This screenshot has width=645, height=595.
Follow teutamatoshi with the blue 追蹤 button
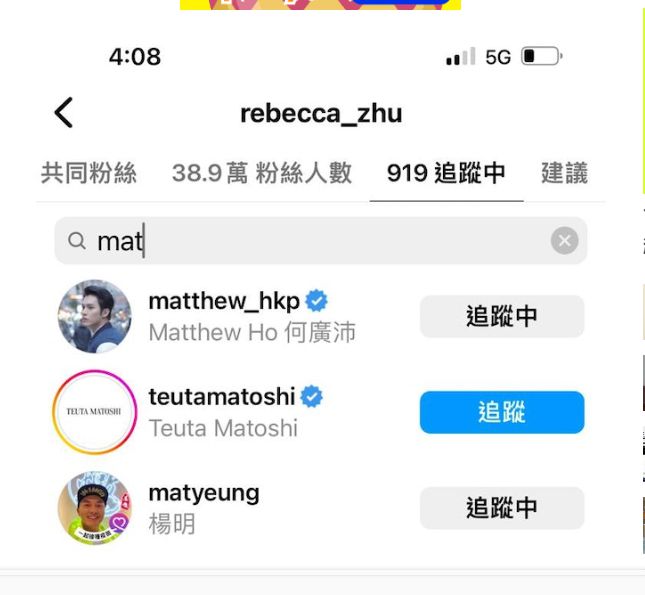click(x=502, y=412)
